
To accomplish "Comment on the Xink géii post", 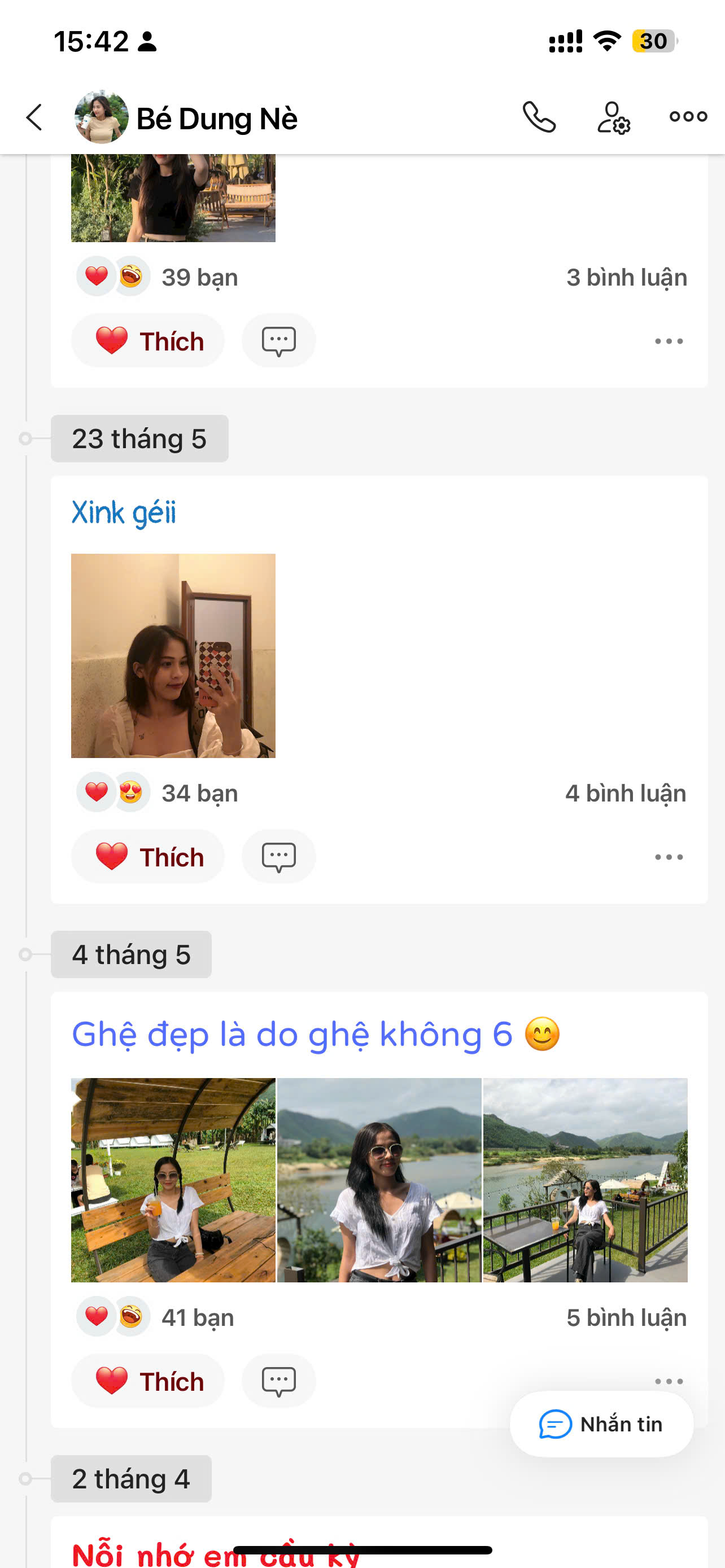I will 279,856.
